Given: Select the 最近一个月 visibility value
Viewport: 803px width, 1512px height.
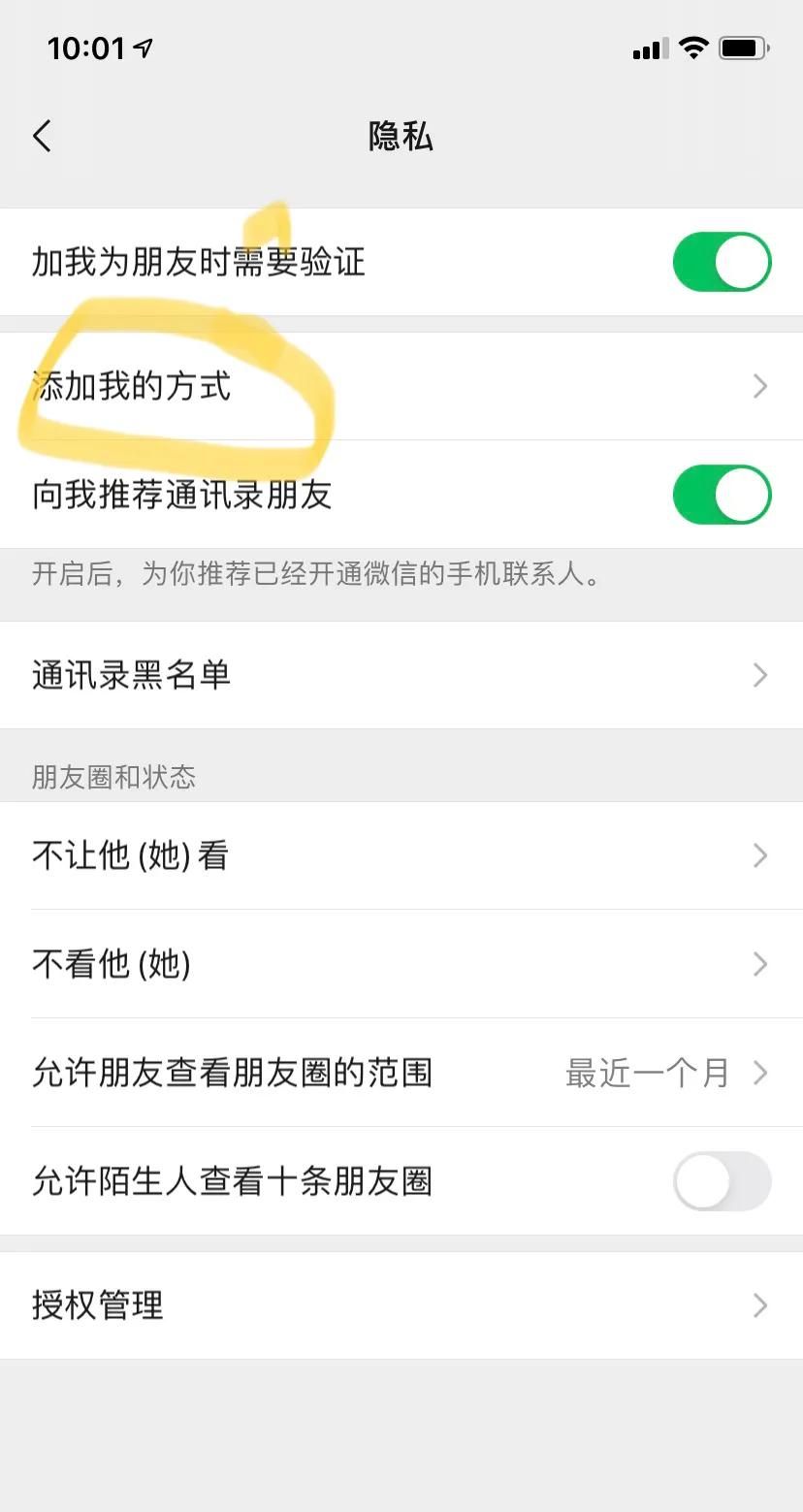Looking at the screenshot, I should pyautogui.click(x=645, y=1073).
